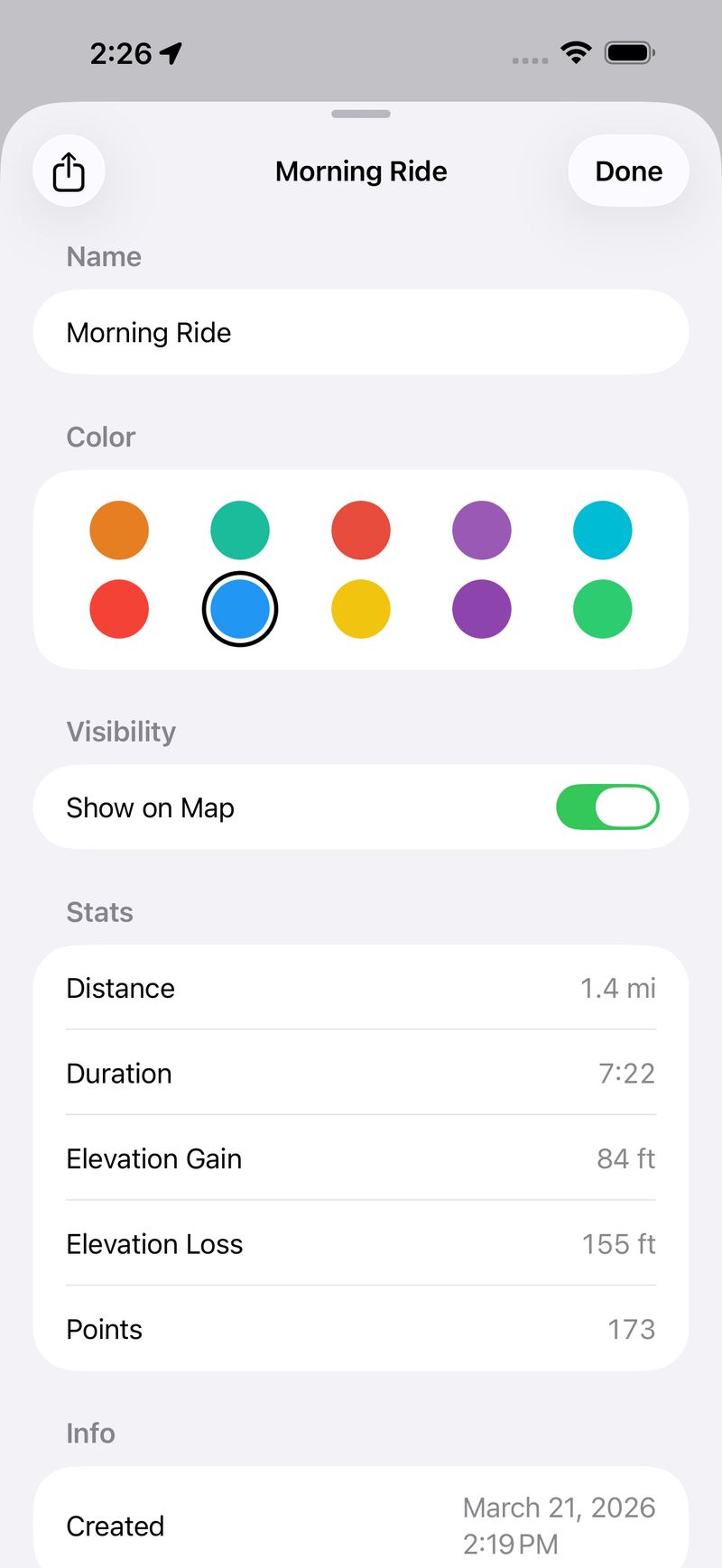Tap the Wi-Fi icon in the status bar

point(575,51)
